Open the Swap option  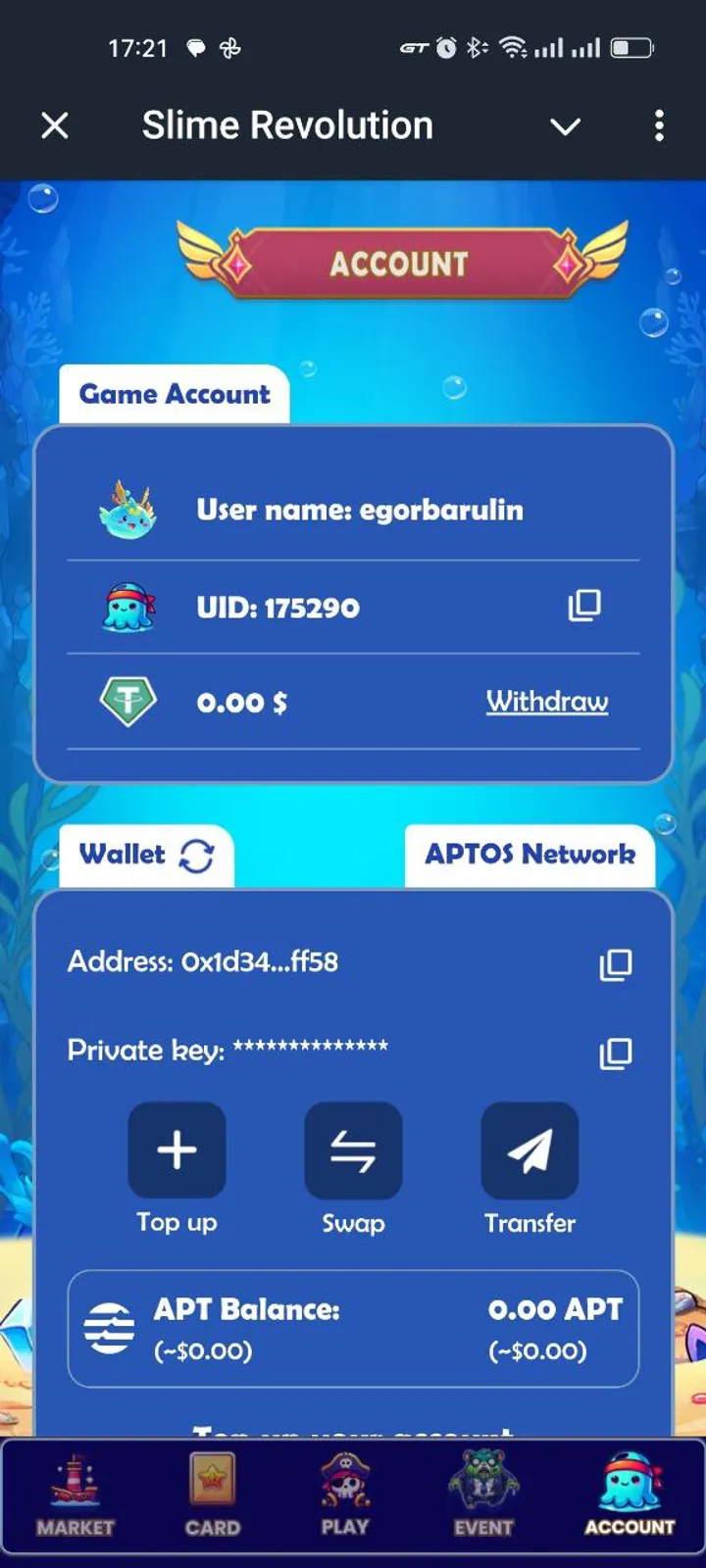tap(353, 1151)
